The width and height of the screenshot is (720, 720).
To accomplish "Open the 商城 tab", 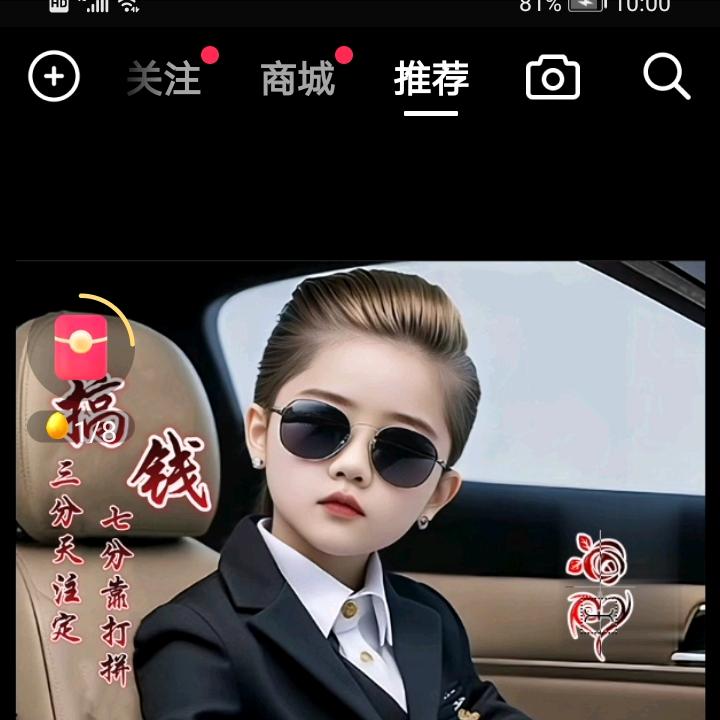I will (298, 78).
